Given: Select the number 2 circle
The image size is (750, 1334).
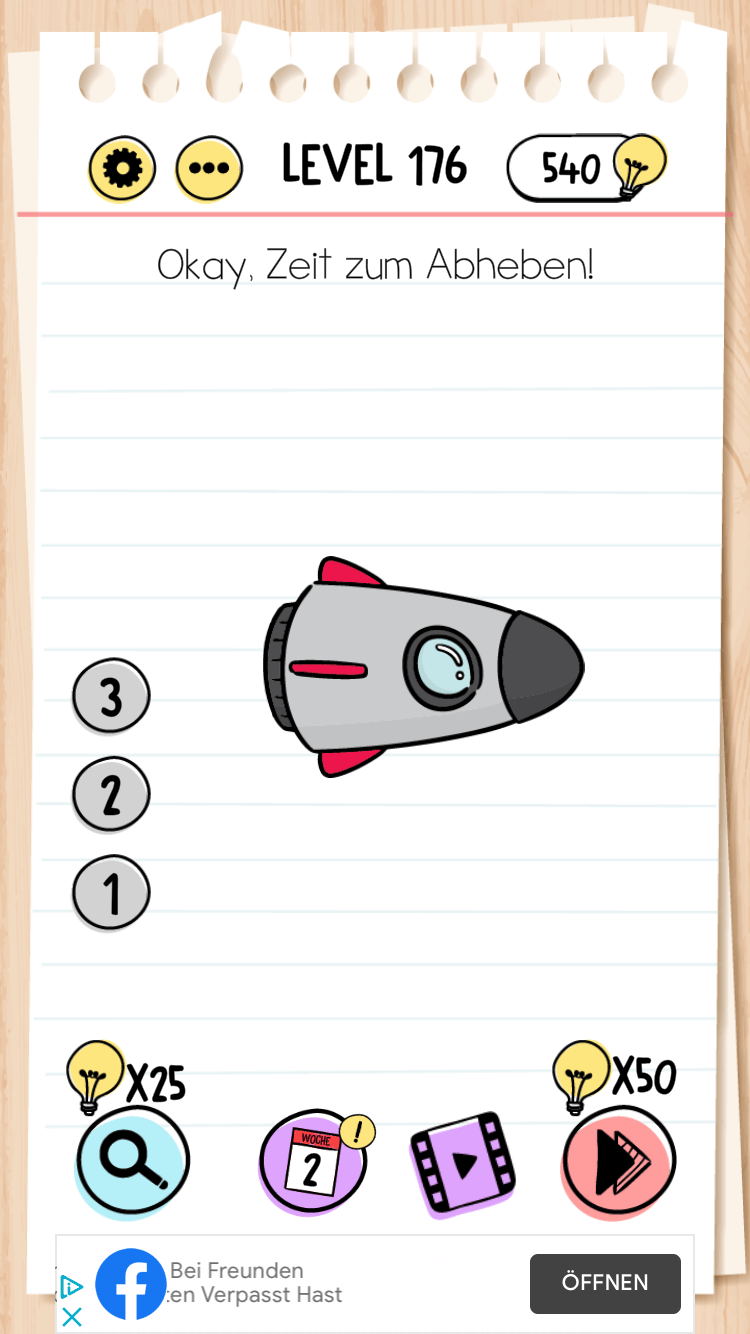Looking at the screenshot, I should (x=110, y=793).
